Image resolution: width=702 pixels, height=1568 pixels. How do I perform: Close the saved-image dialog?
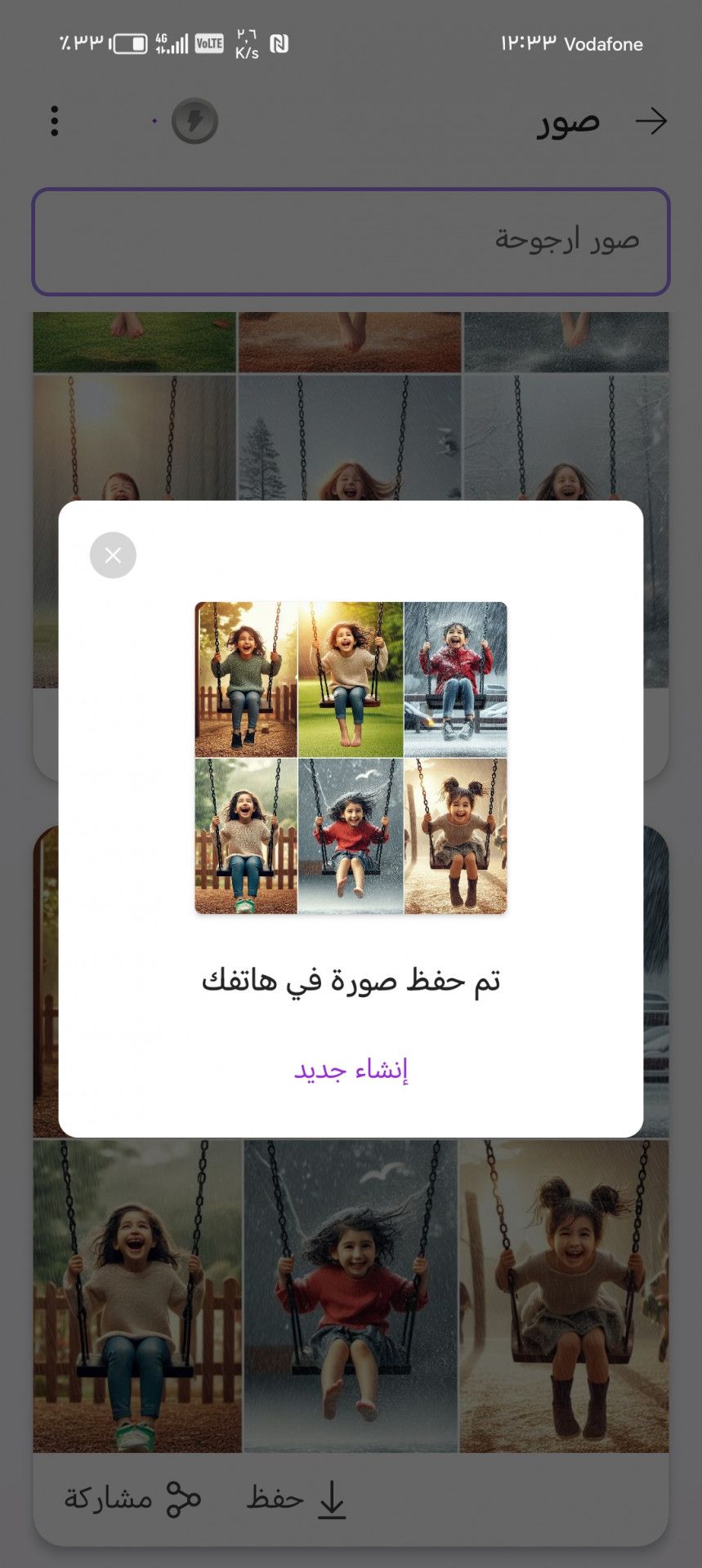pyautogui.click(x=113, y=555)
